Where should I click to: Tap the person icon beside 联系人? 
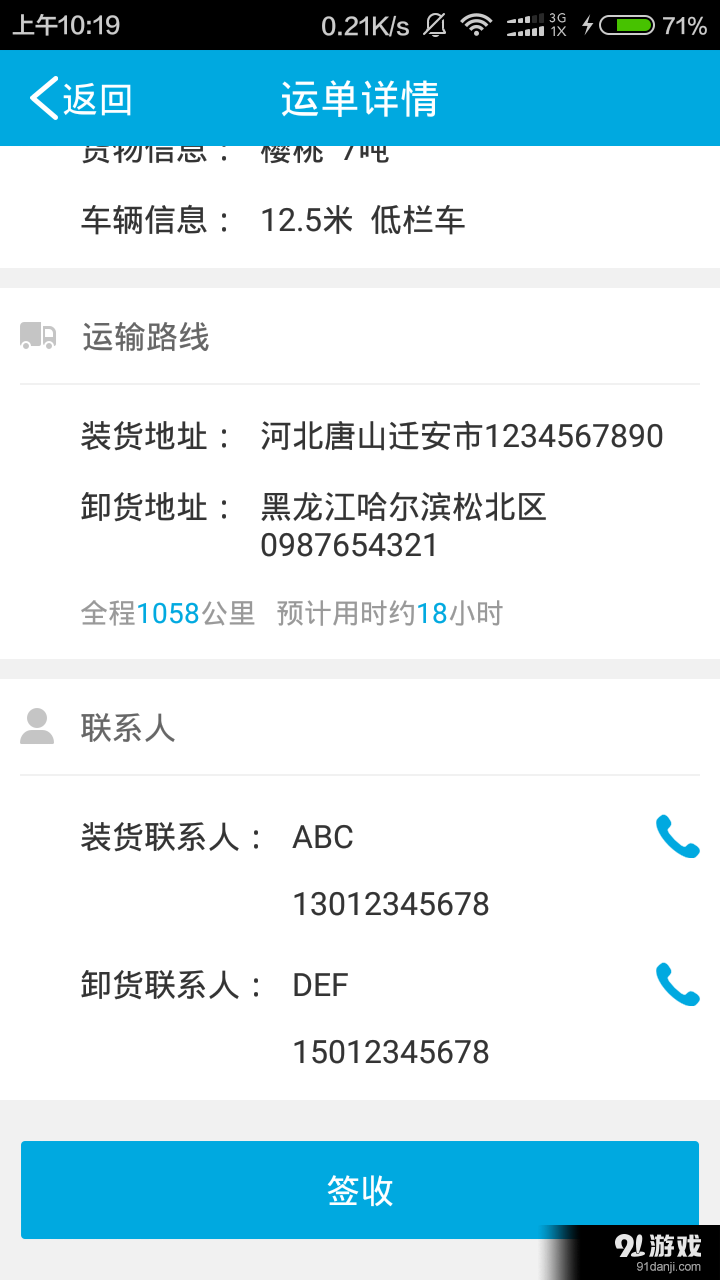point(36,727)
